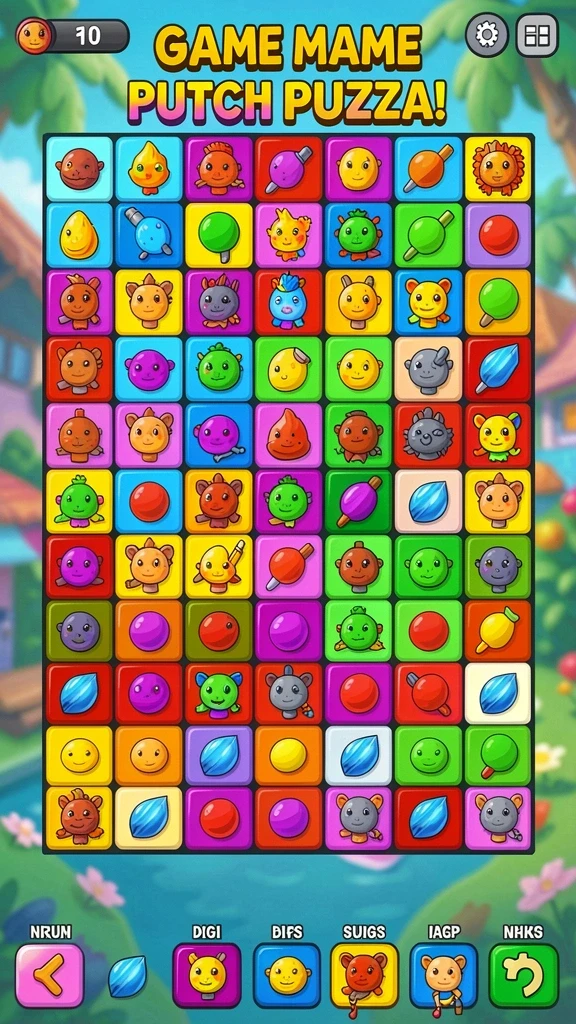Screen dimensions: 576x1024
Task: Select the gray spiky creature on the red tile
Action: 428,436
